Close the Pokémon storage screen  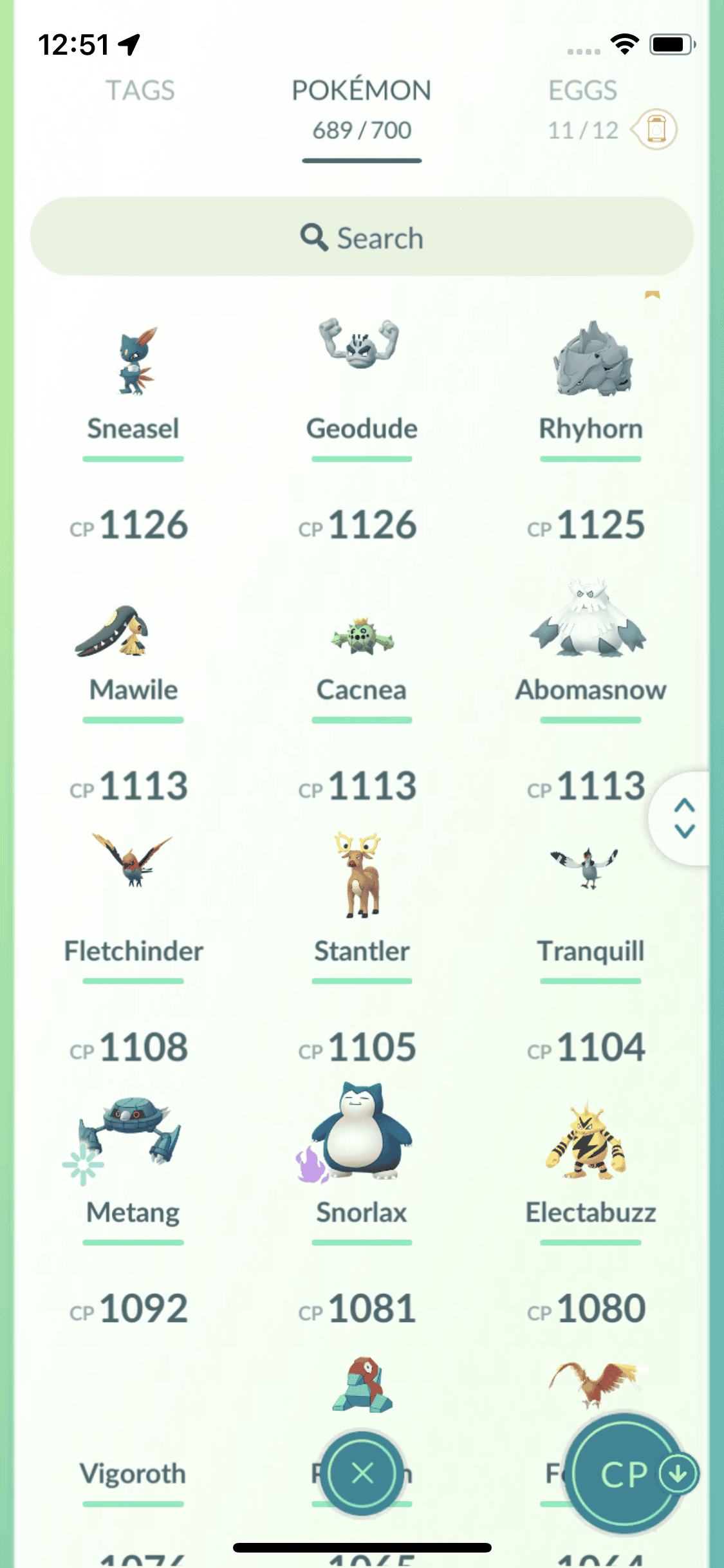(362, 1473)
